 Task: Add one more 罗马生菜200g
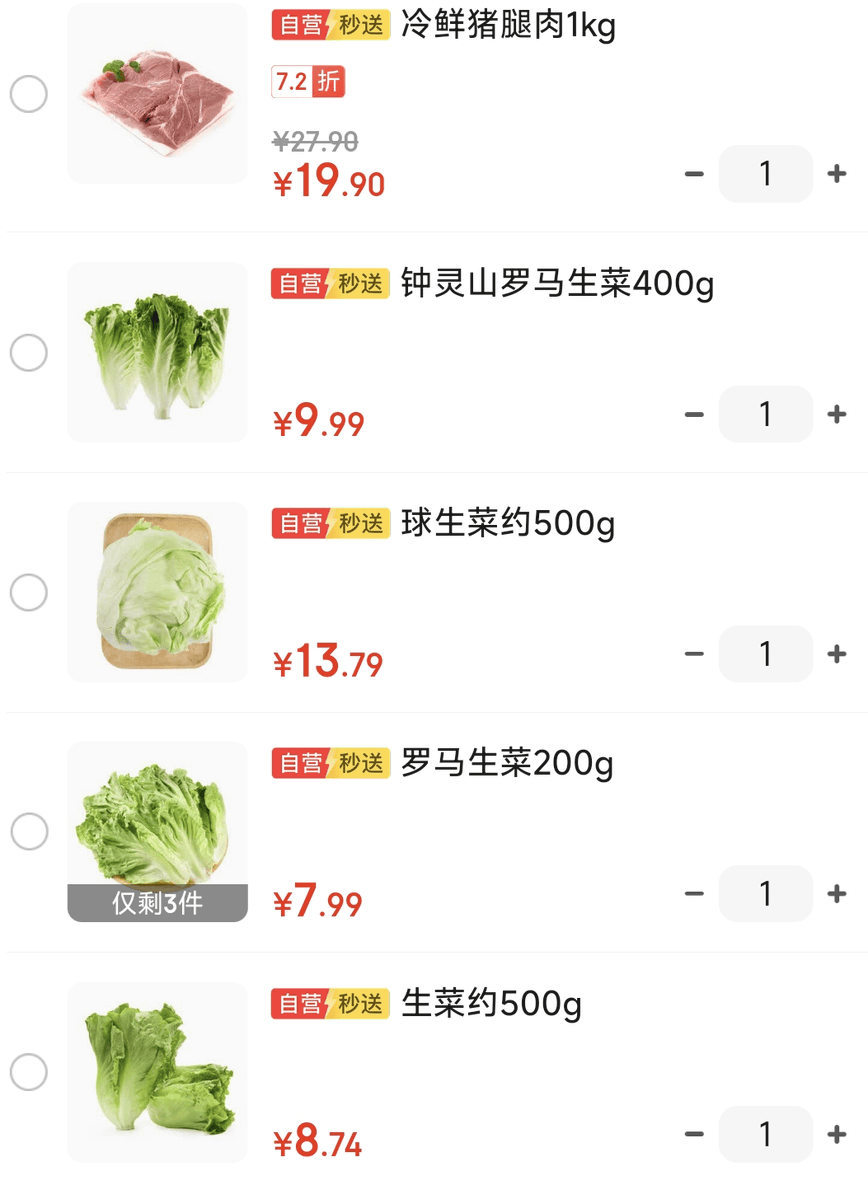pyautogui.click(x=837, y=893)
